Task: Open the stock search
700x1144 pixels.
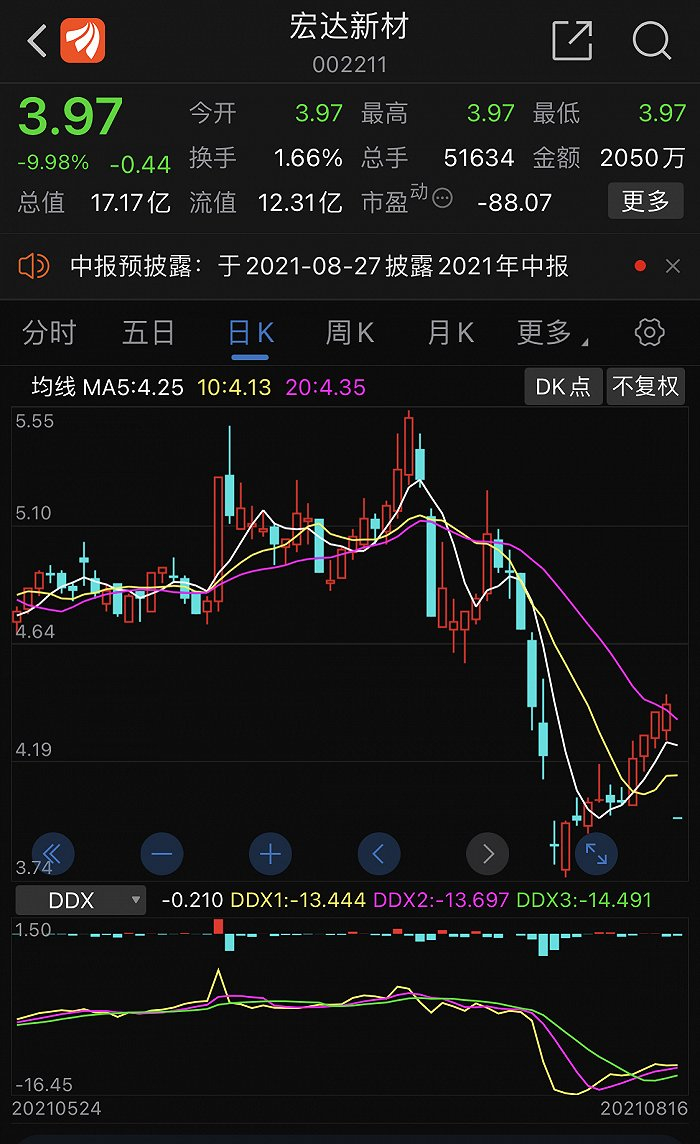Action: tap(651, 42)
